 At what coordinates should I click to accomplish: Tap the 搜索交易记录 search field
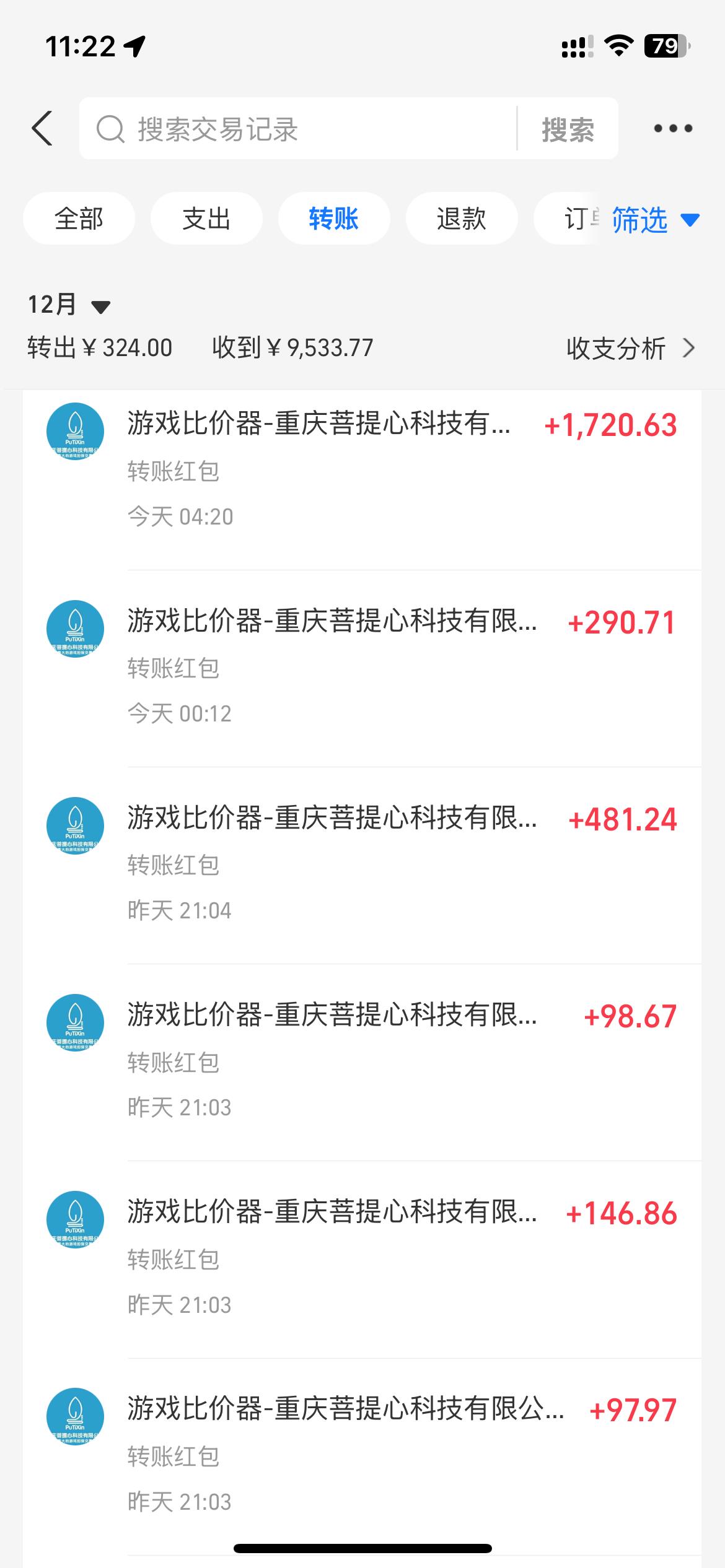[x=297, y=129]
